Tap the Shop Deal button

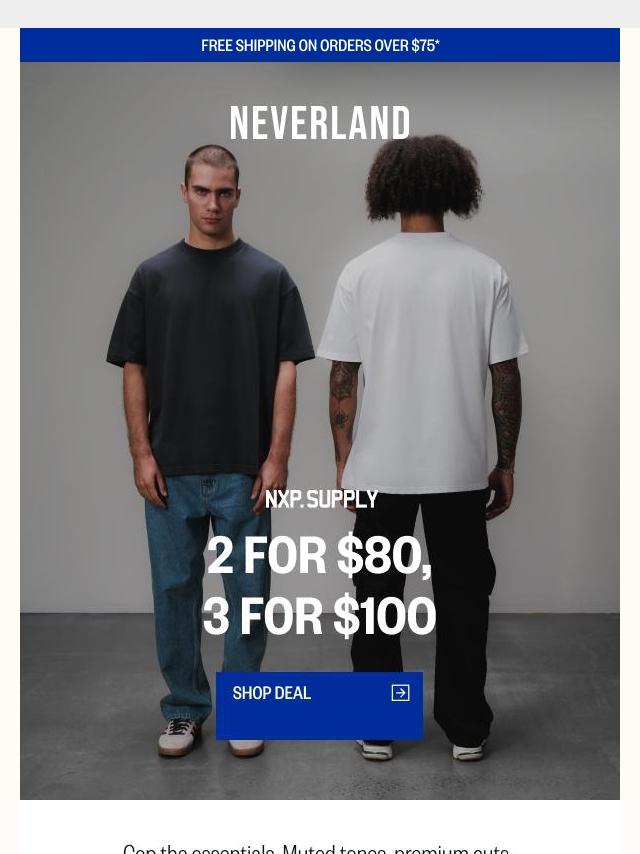pyautogui.click(x=319, y=705)
